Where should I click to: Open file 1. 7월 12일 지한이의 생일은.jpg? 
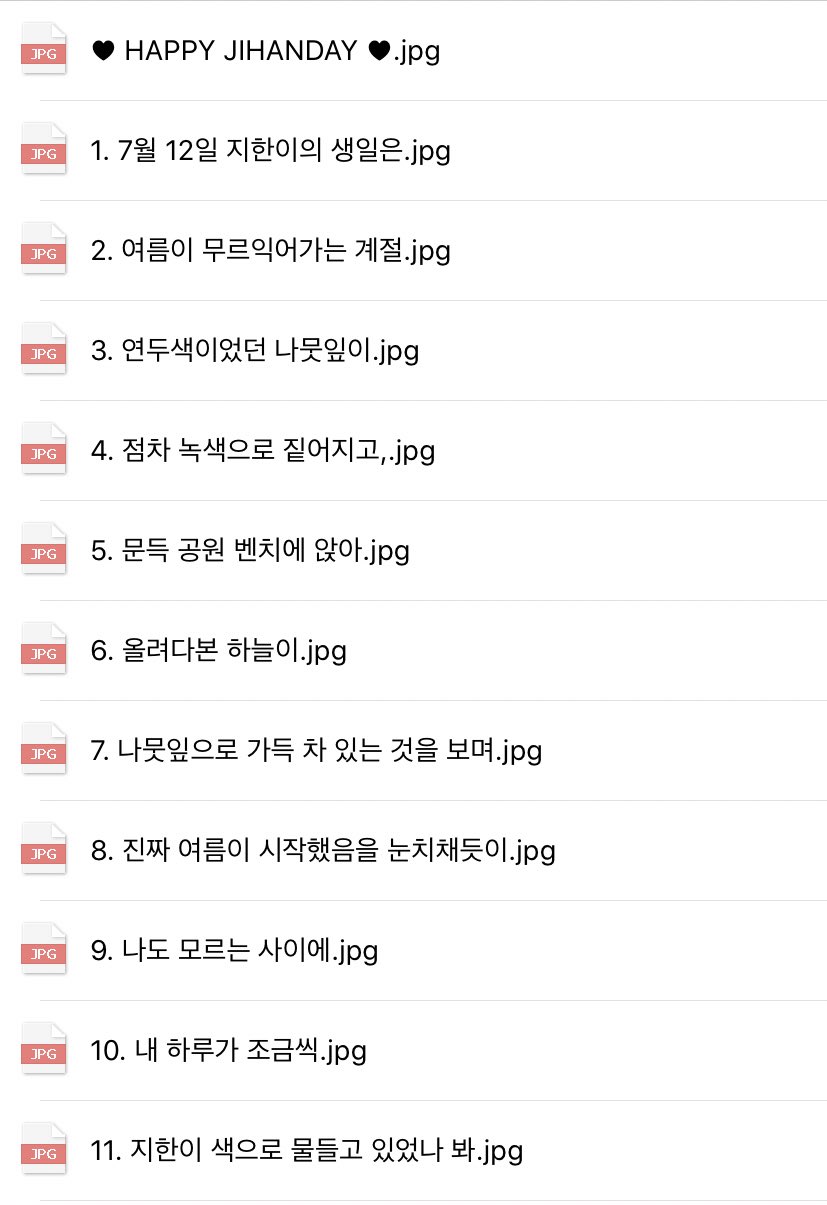270,151
